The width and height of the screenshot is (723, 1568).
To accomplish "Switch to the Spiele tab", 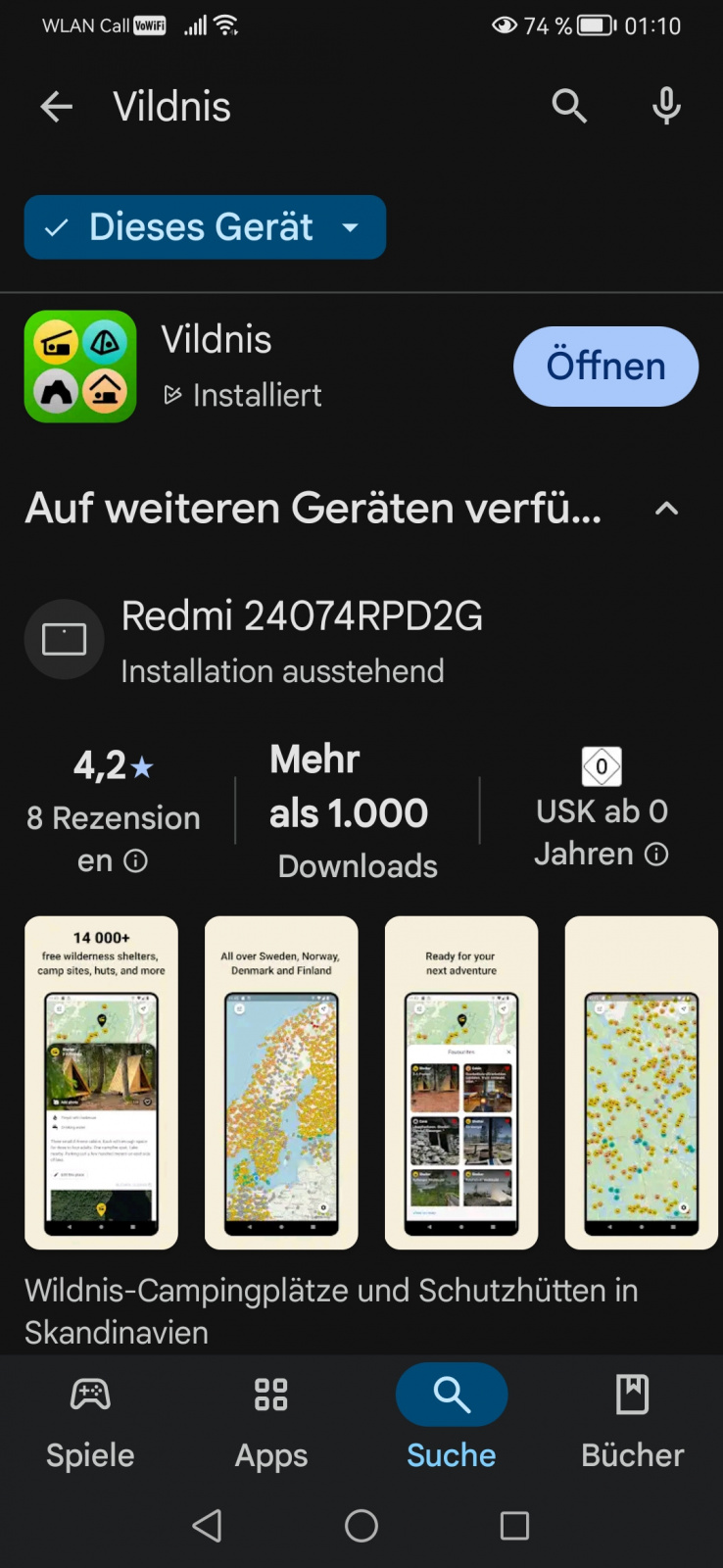I will [x=90, y=1420].
